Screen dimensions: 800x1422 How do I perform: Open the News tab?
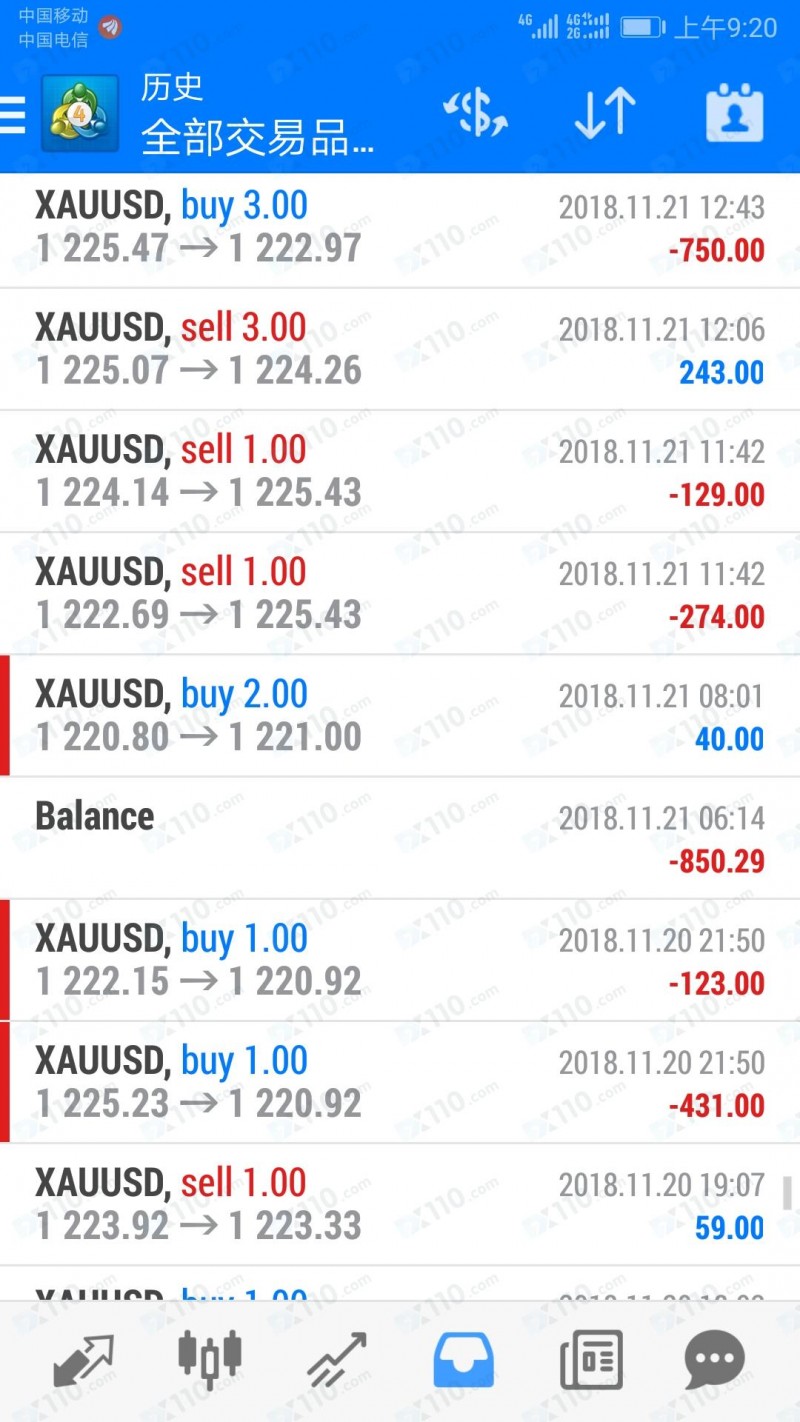pyautogui.click(x=590, y=1360)
